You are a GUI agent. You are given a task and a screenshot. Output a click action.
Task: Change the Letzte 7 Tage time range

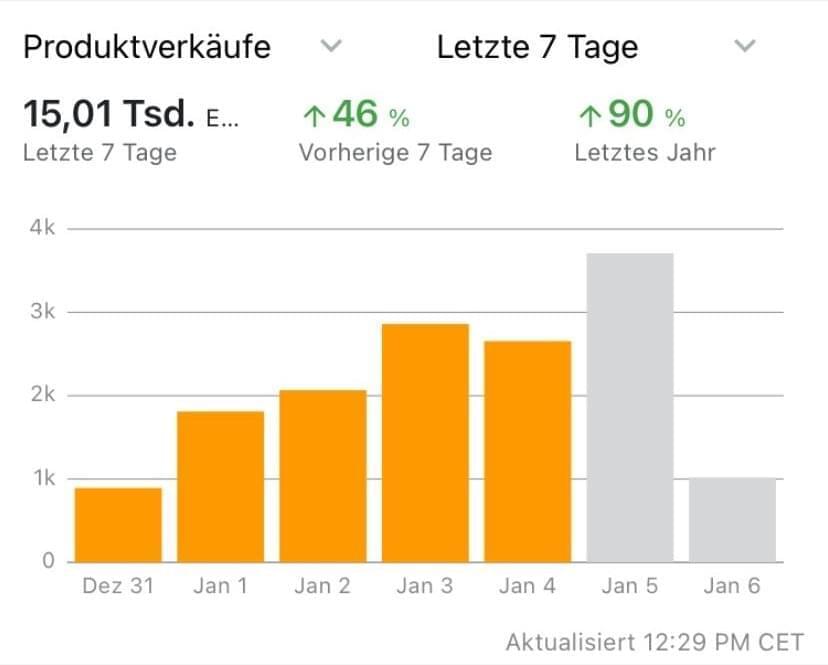[x=743, y=47]
